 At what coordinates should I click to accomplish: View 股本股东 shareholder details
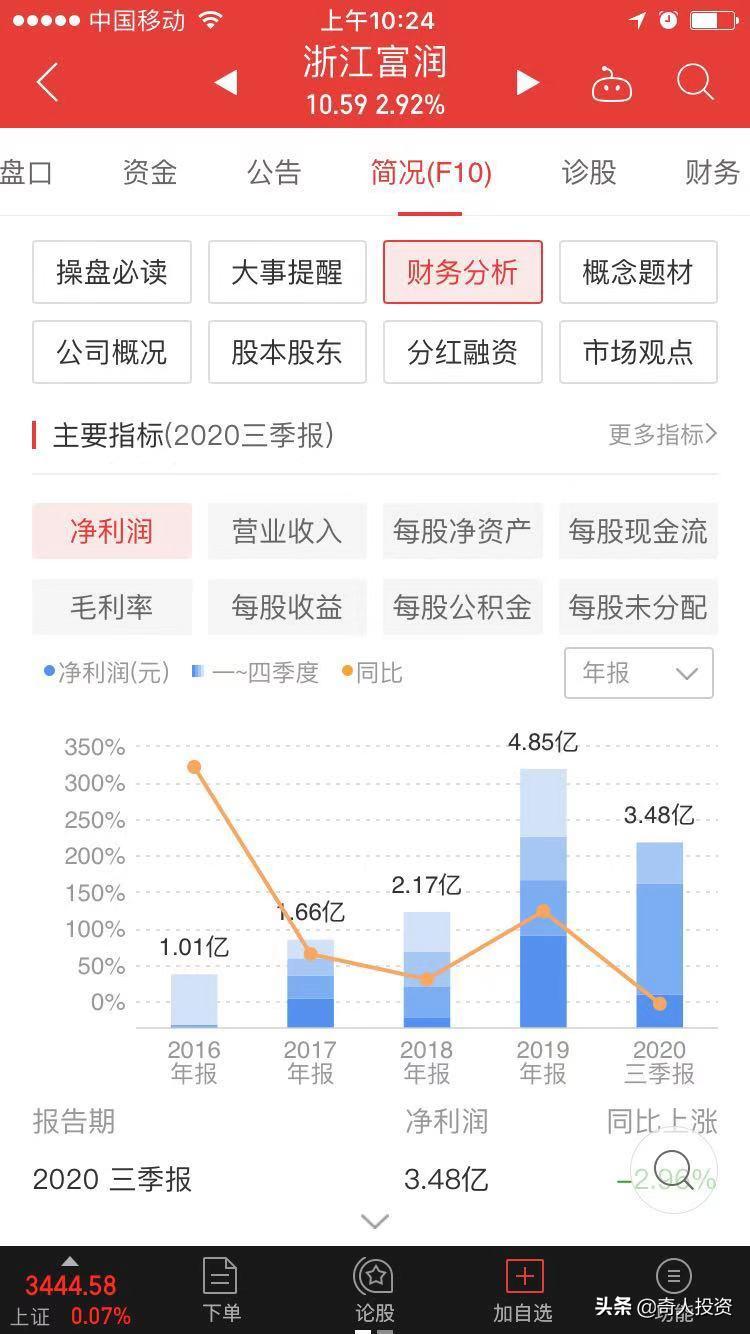coord(287,352)
